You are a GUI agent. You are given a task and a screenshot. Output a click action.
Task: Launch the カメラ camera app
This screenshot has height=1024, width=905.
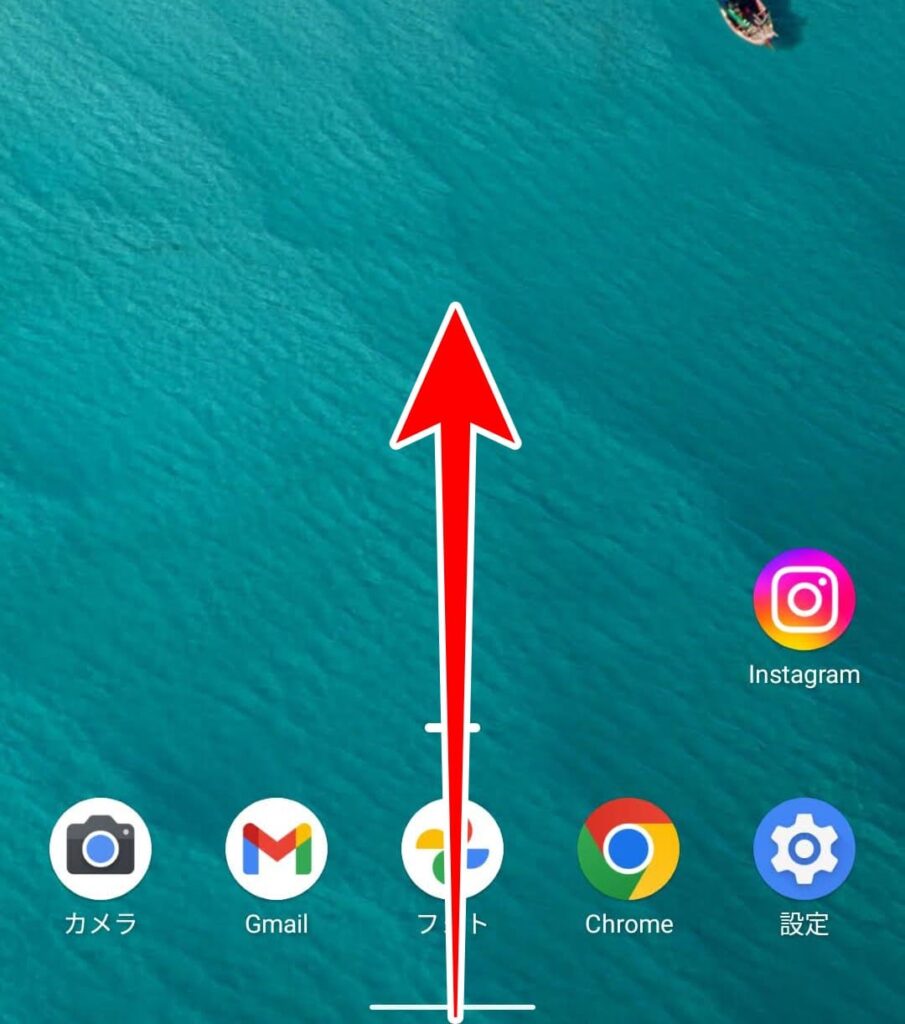[100, 849]
